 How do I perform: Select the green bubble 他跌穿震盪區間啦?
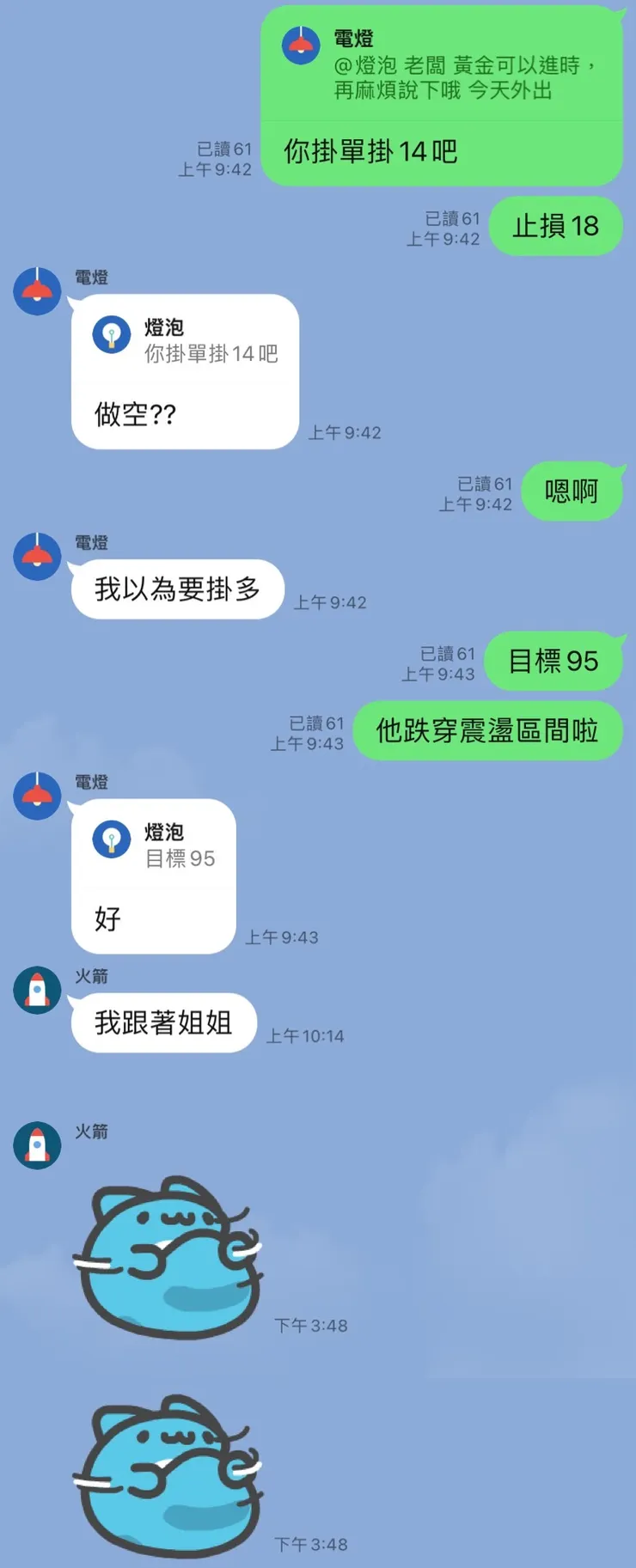tap(487, 729)
